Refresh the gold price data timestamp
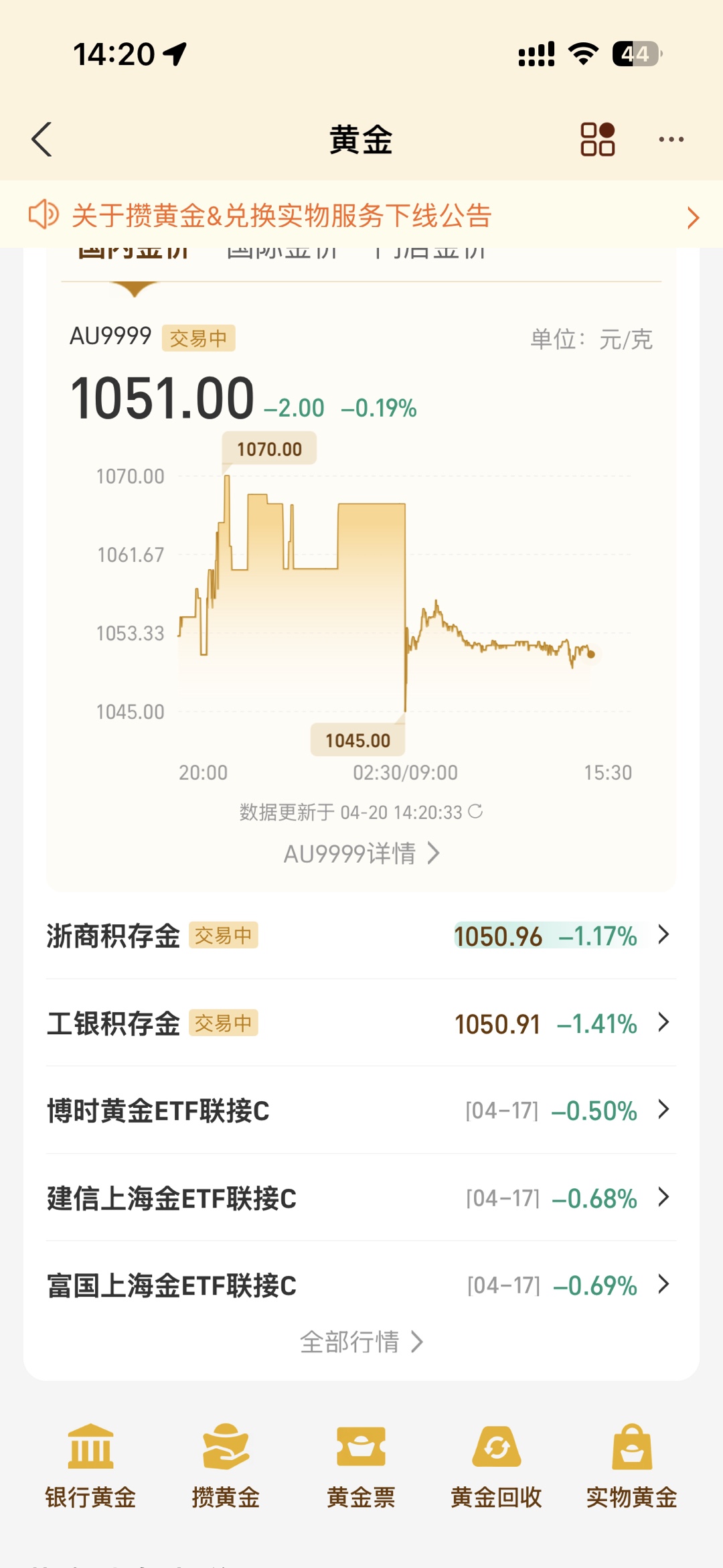Screen dimensions: 723x1568 (x=476, y=812)
